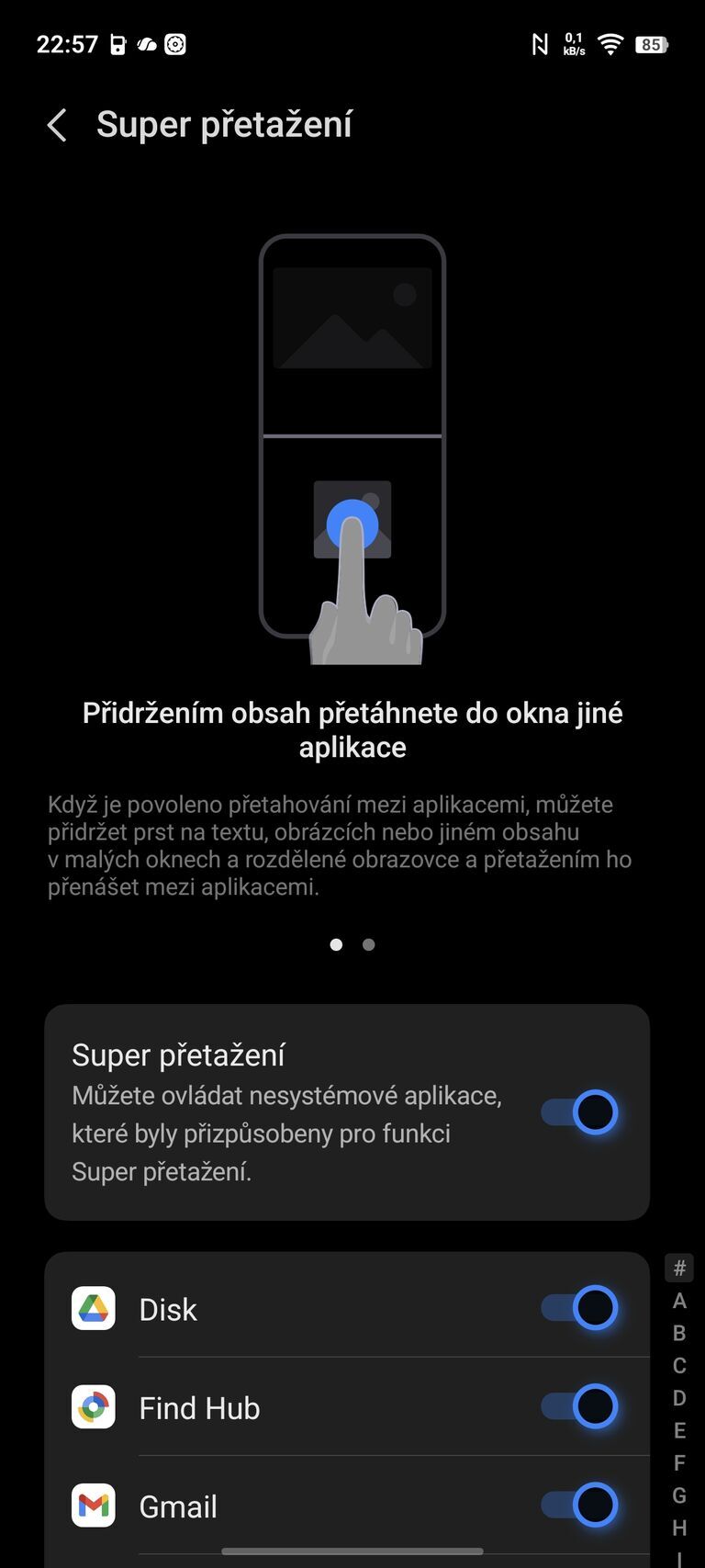Select the second page indicator dot
705x1568 pixels.
(367, 943)
